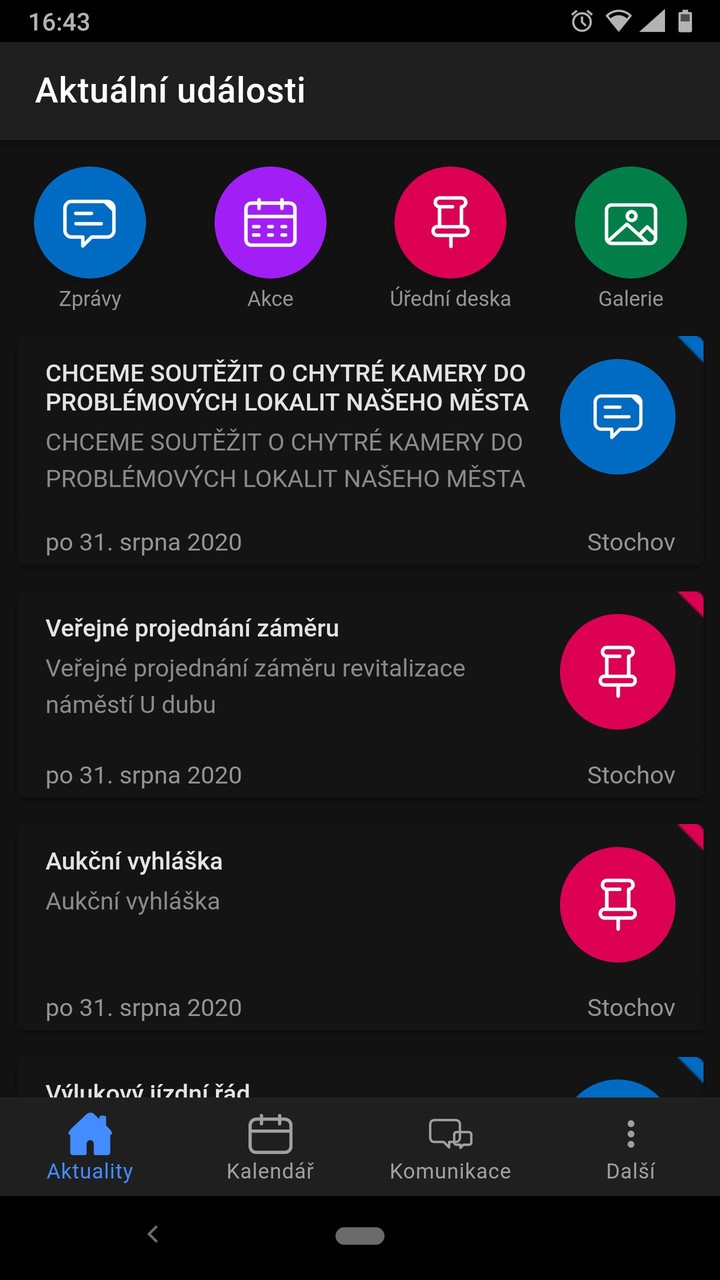Open the Akce events category
The image size is (720, 1280).
click(270, 223)
